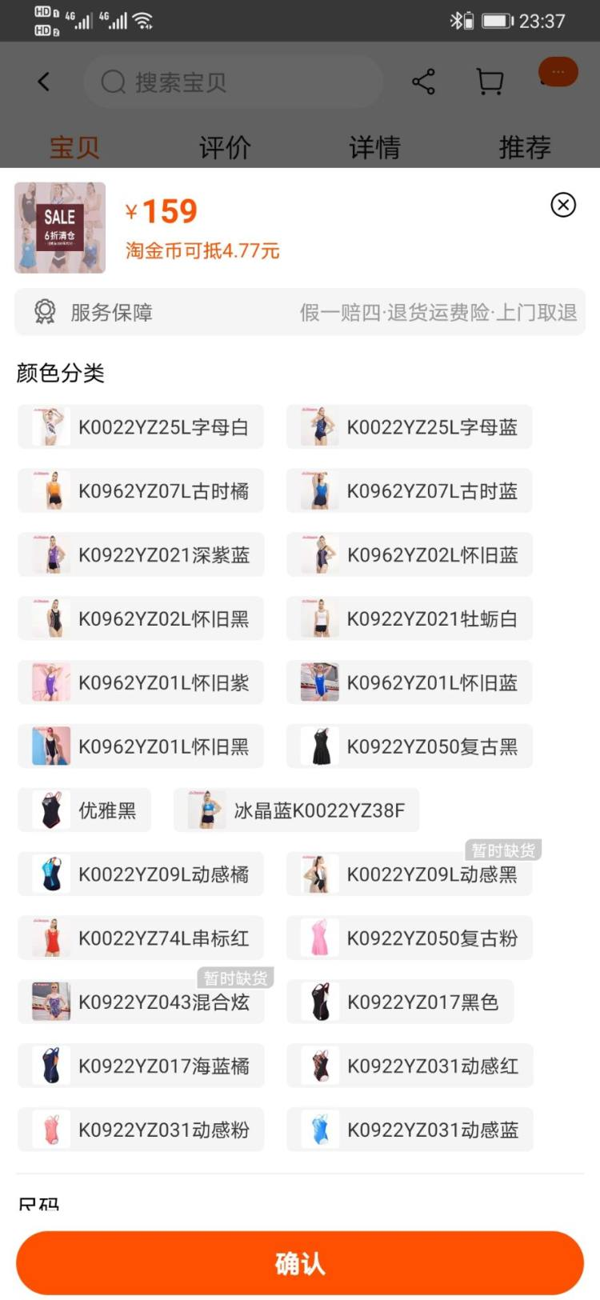Viewport: 600px width, 1300px height.
Task: Tap the 确认 confirm button
Action: click(x=300, y=1263)
